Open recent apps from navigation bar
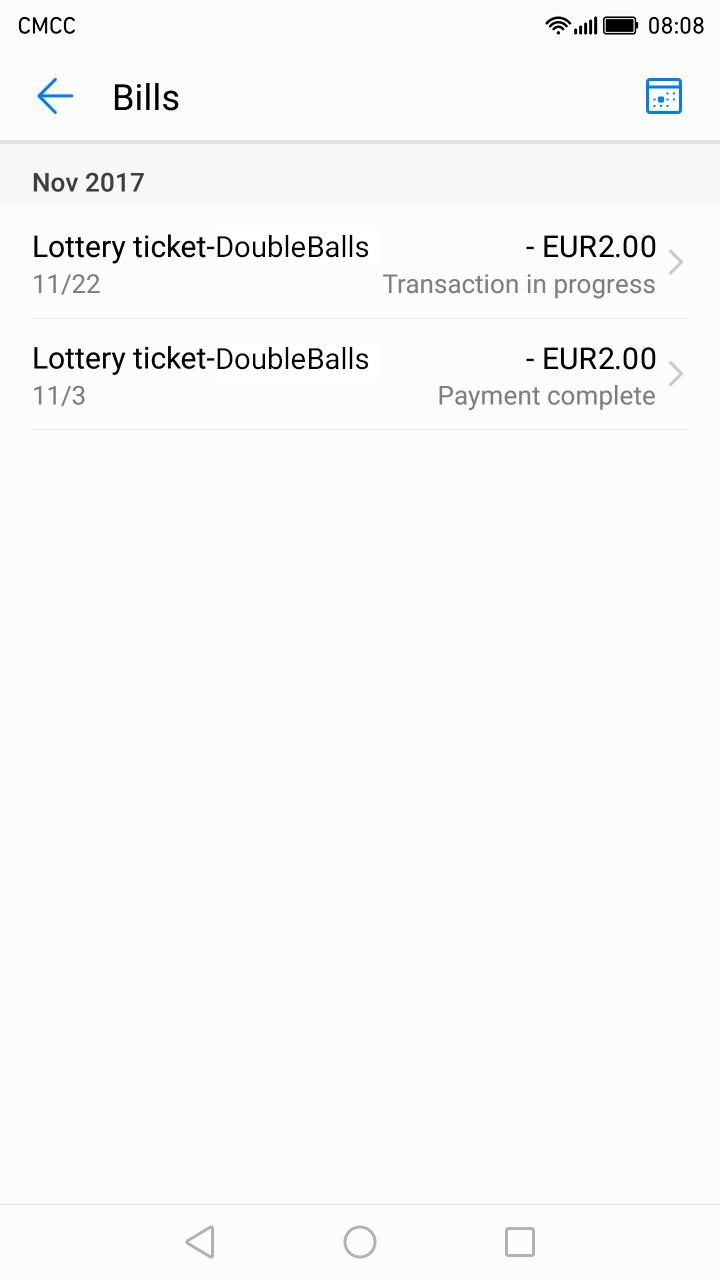Image resolution: width=720 pixels, height=1280 pixels. click(520, 1242)
